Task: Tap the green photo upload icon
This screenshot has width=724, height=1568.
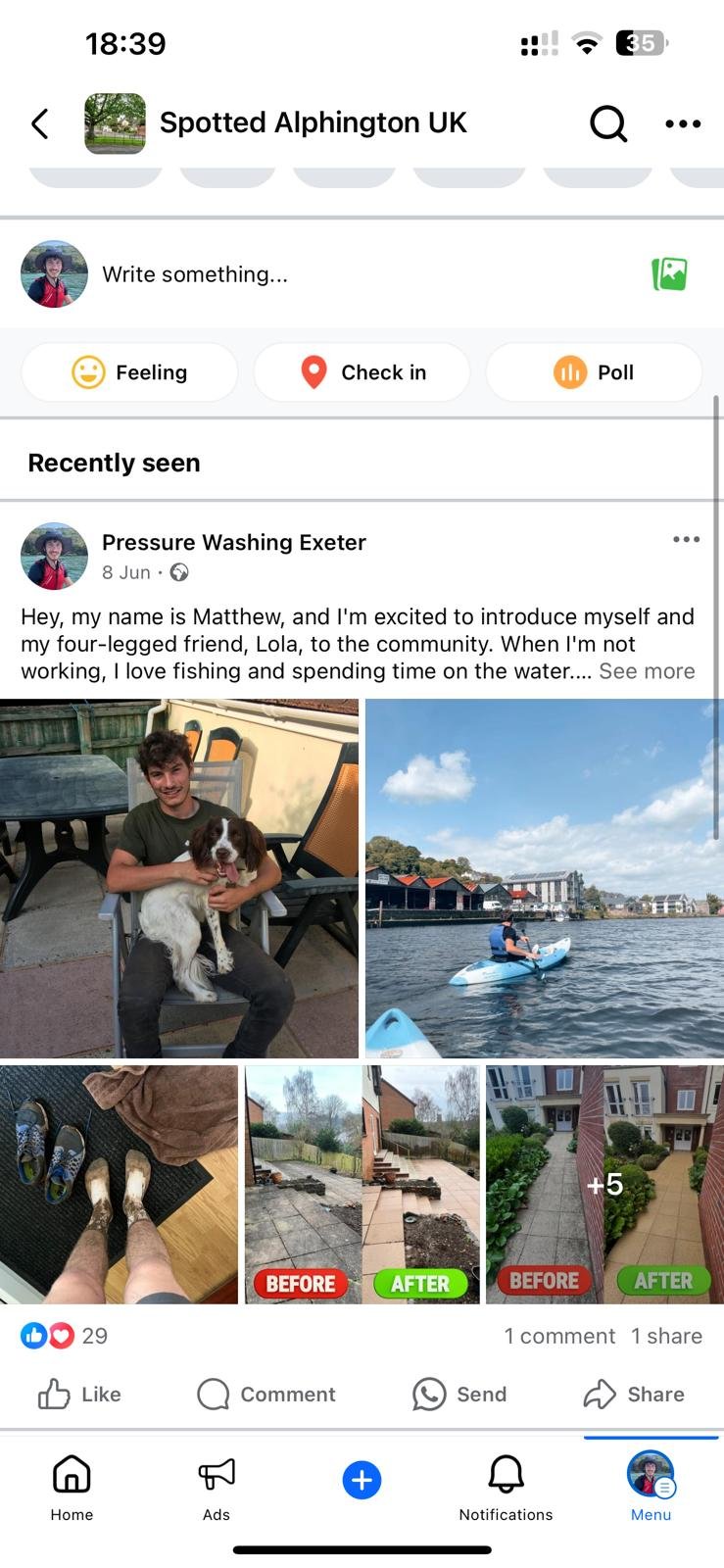Action: (x=672, y=274)
